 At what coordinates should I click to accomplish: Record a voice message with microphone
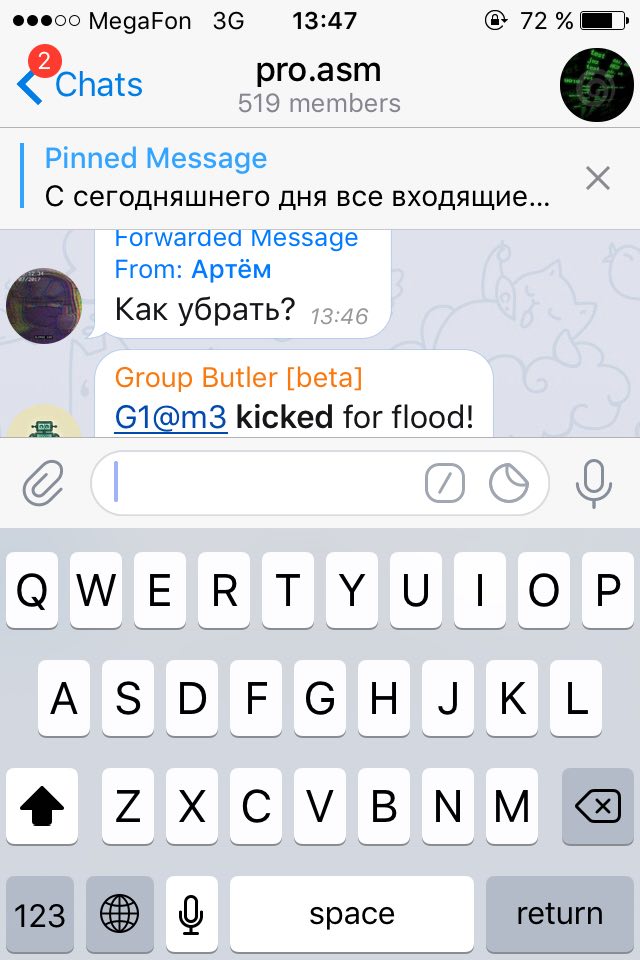(593, 484)
